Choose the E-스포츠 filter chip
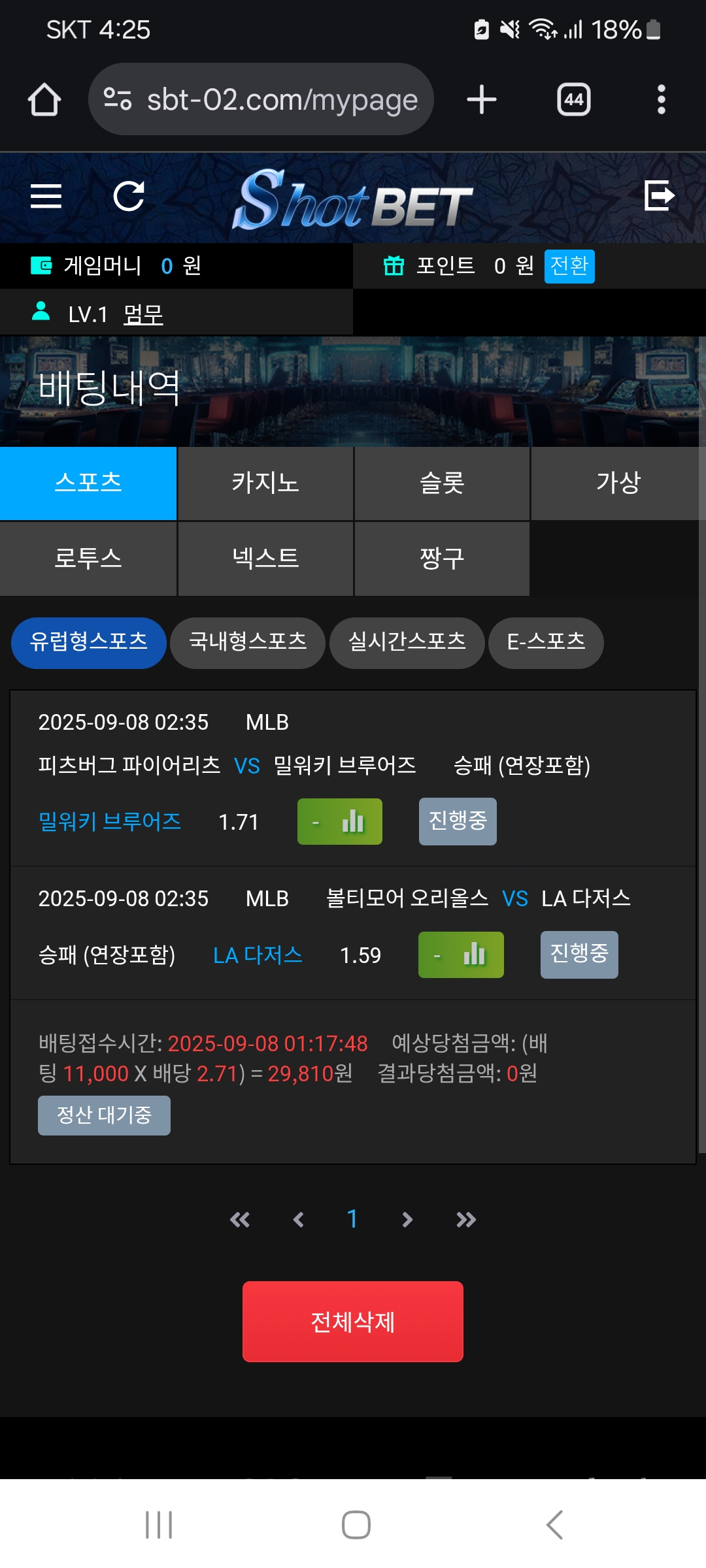 546,642
